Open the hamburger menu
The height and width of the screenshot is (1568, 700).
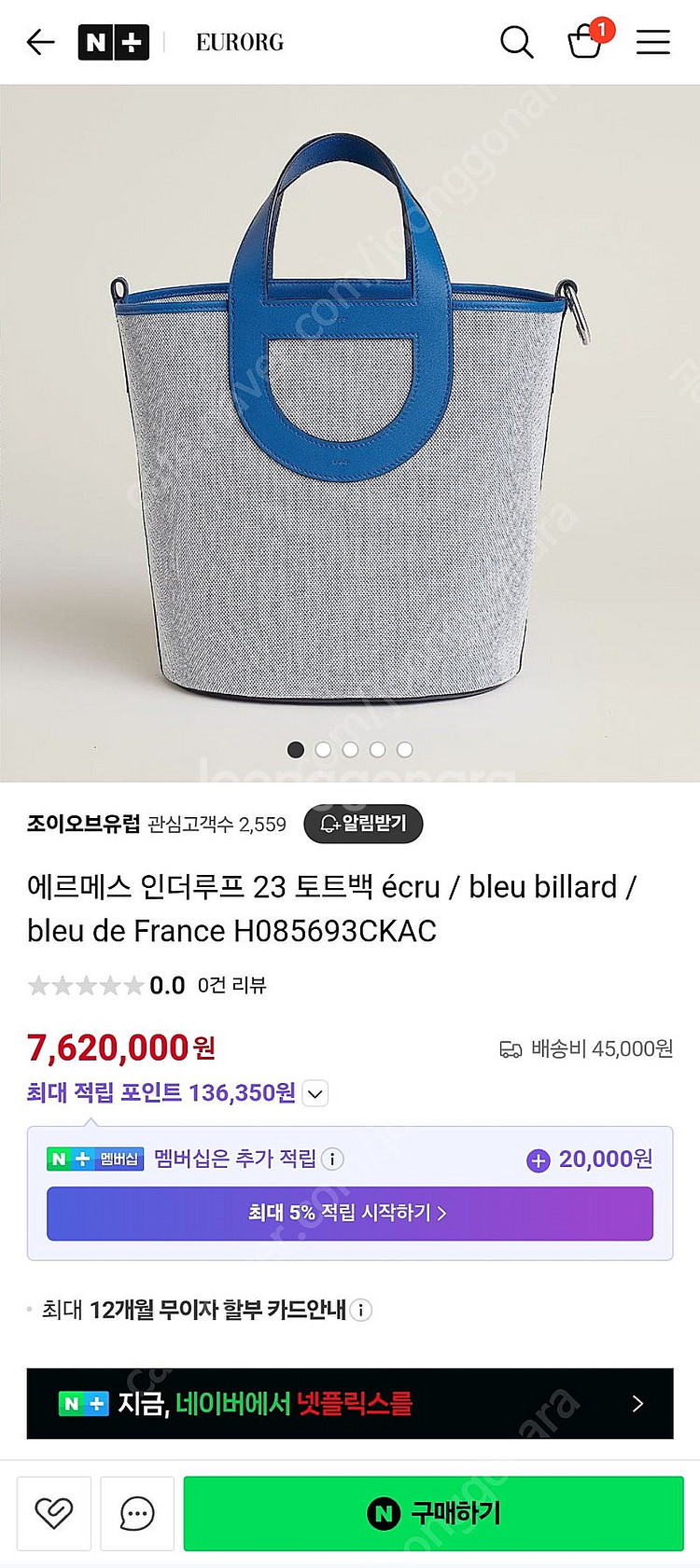click(x=652, y=42)
